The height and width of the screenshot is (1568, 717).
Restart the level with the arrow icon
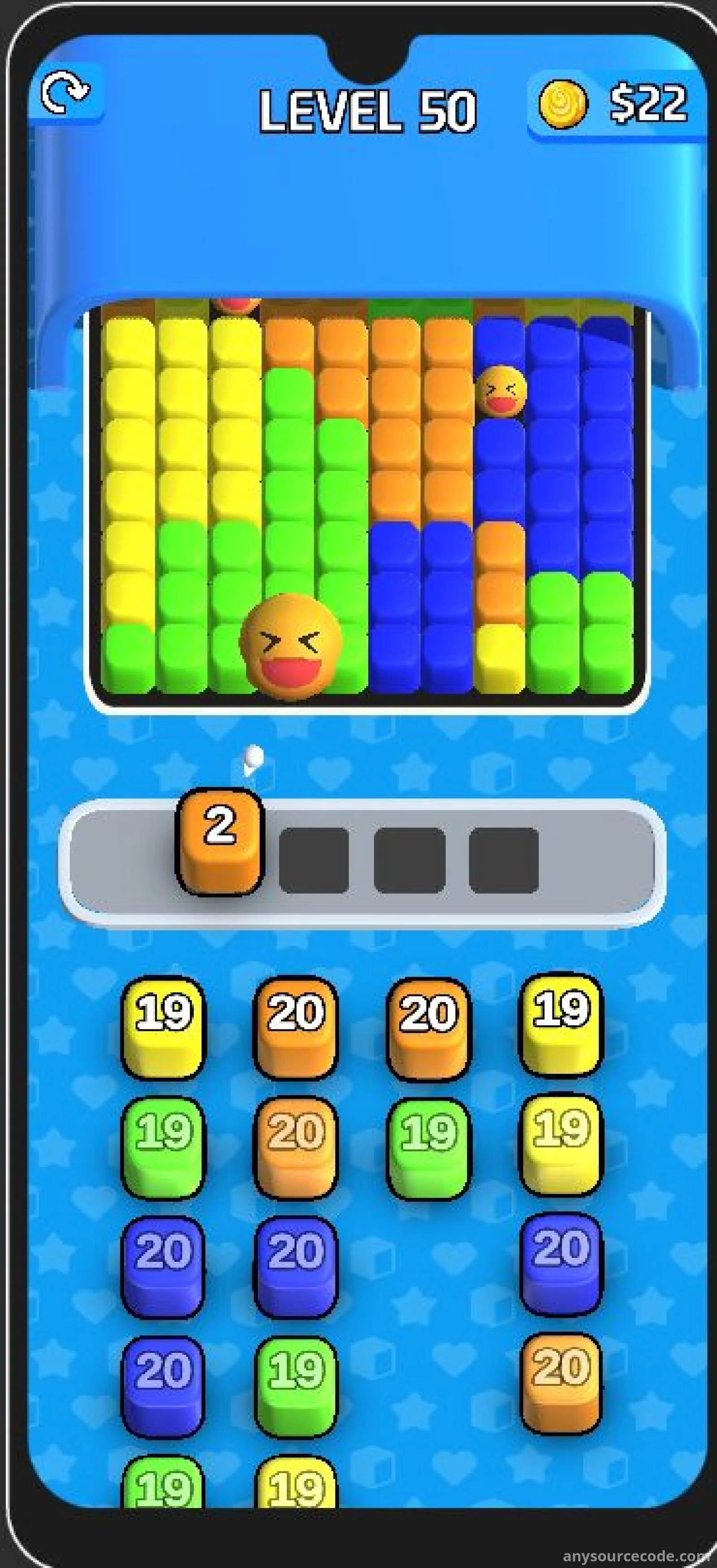[65, 93]
